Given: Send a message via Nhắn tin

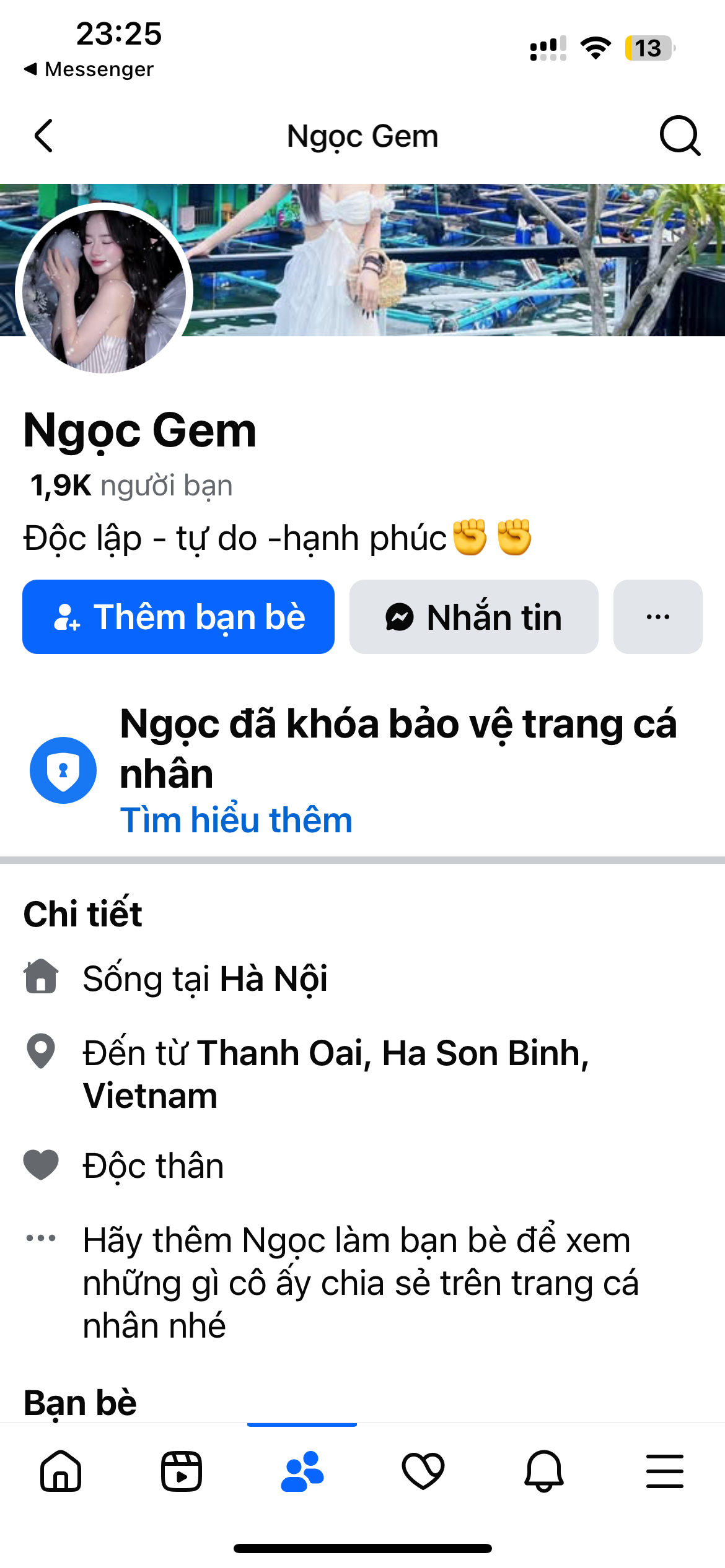Looking at the screenshot, I should [x=474, y=617].
